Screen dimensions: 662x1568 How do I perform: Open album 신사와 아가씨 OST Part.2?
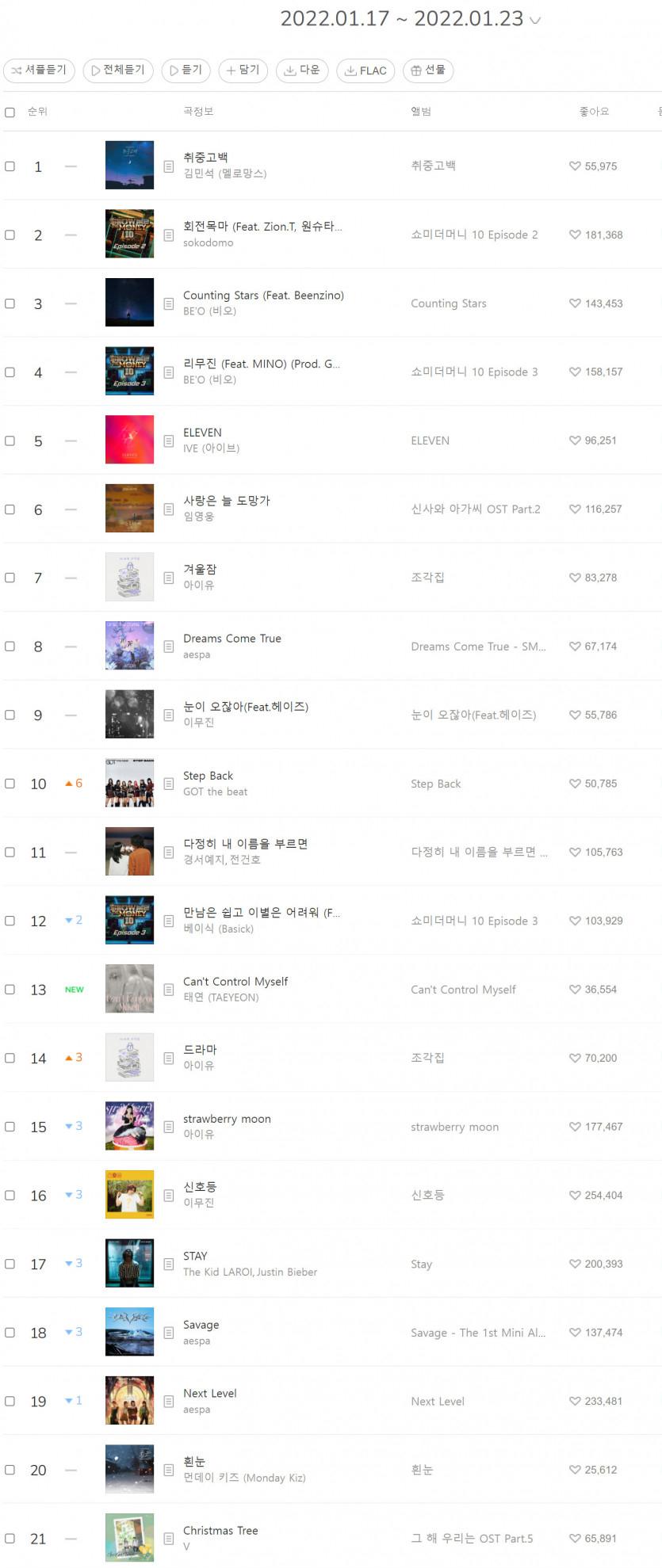tap(476, 509)
